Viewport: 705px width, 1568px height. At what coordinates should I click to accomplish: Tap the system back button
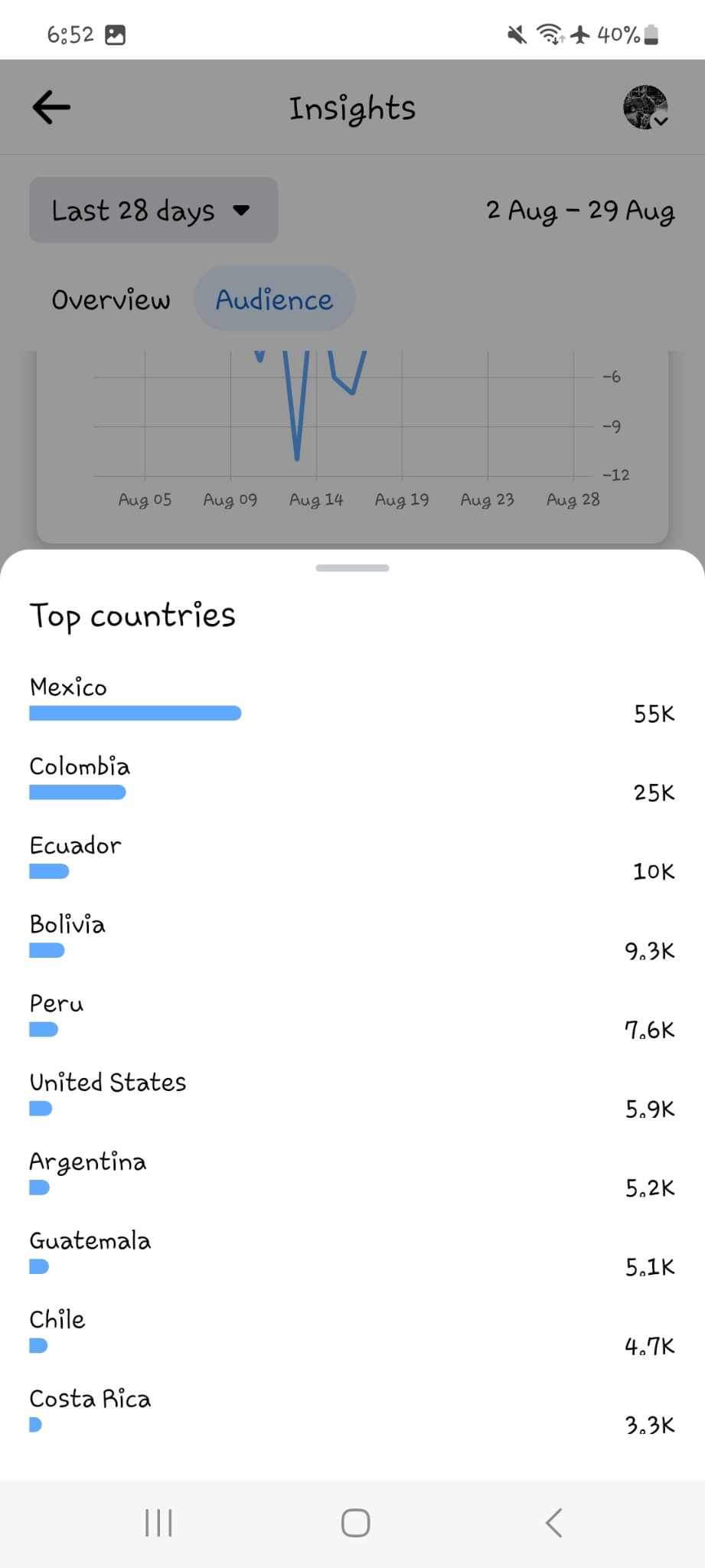pos(554,1523)
